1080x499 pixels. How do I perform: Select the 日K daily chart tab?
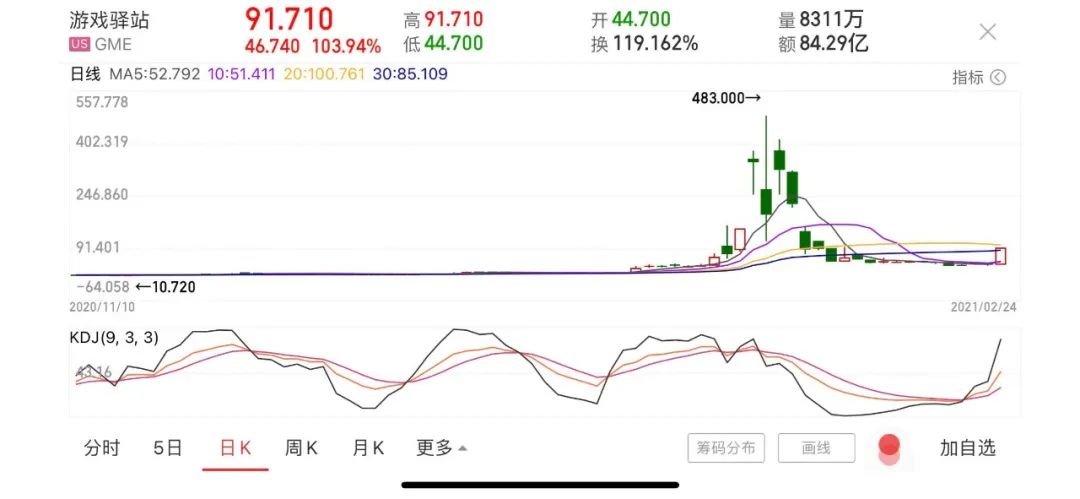[x=235, y=448]
